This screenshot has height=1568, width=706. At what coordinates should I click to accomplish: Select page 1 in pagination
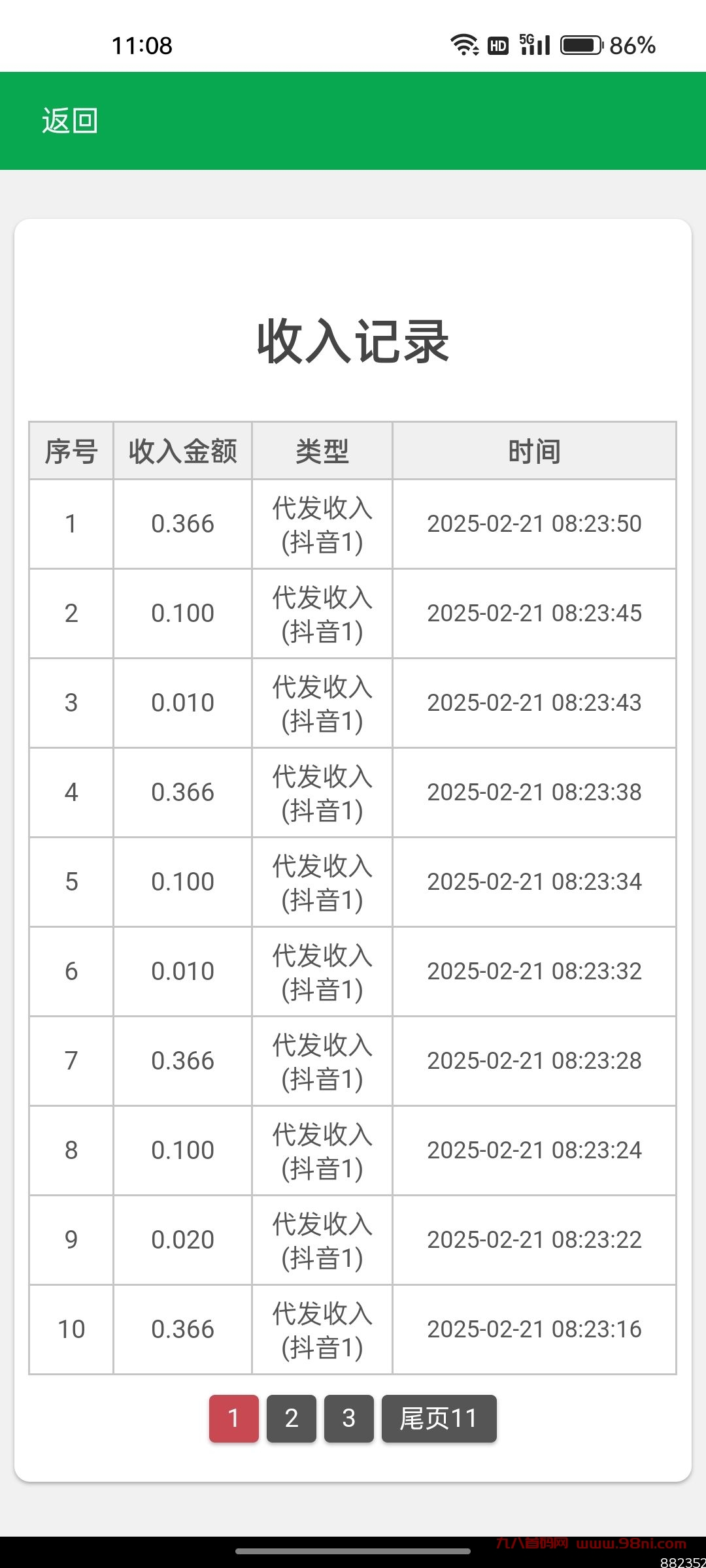pos(233,1418)
